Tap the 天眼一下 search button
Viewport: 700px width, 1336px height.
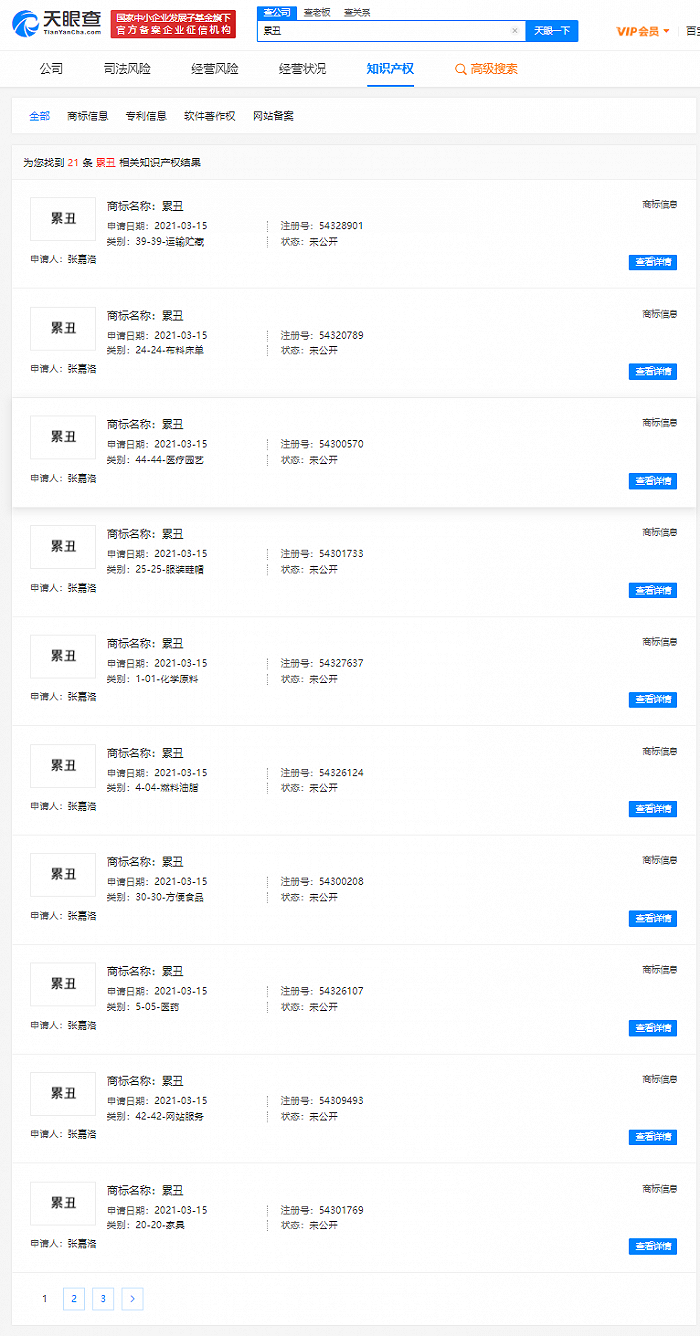[x=551, y=31]
